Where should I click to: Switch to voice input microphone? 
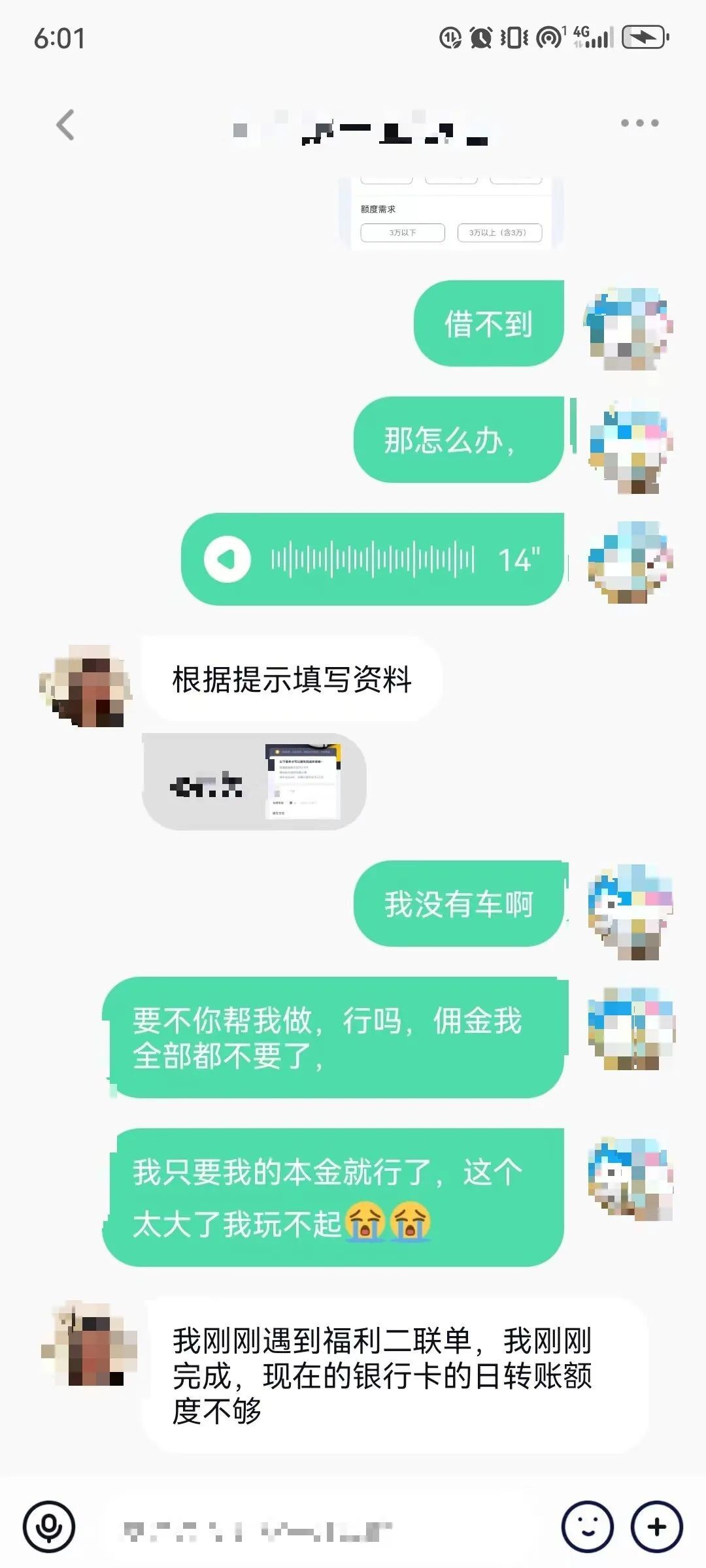(x=49, y=1527)
